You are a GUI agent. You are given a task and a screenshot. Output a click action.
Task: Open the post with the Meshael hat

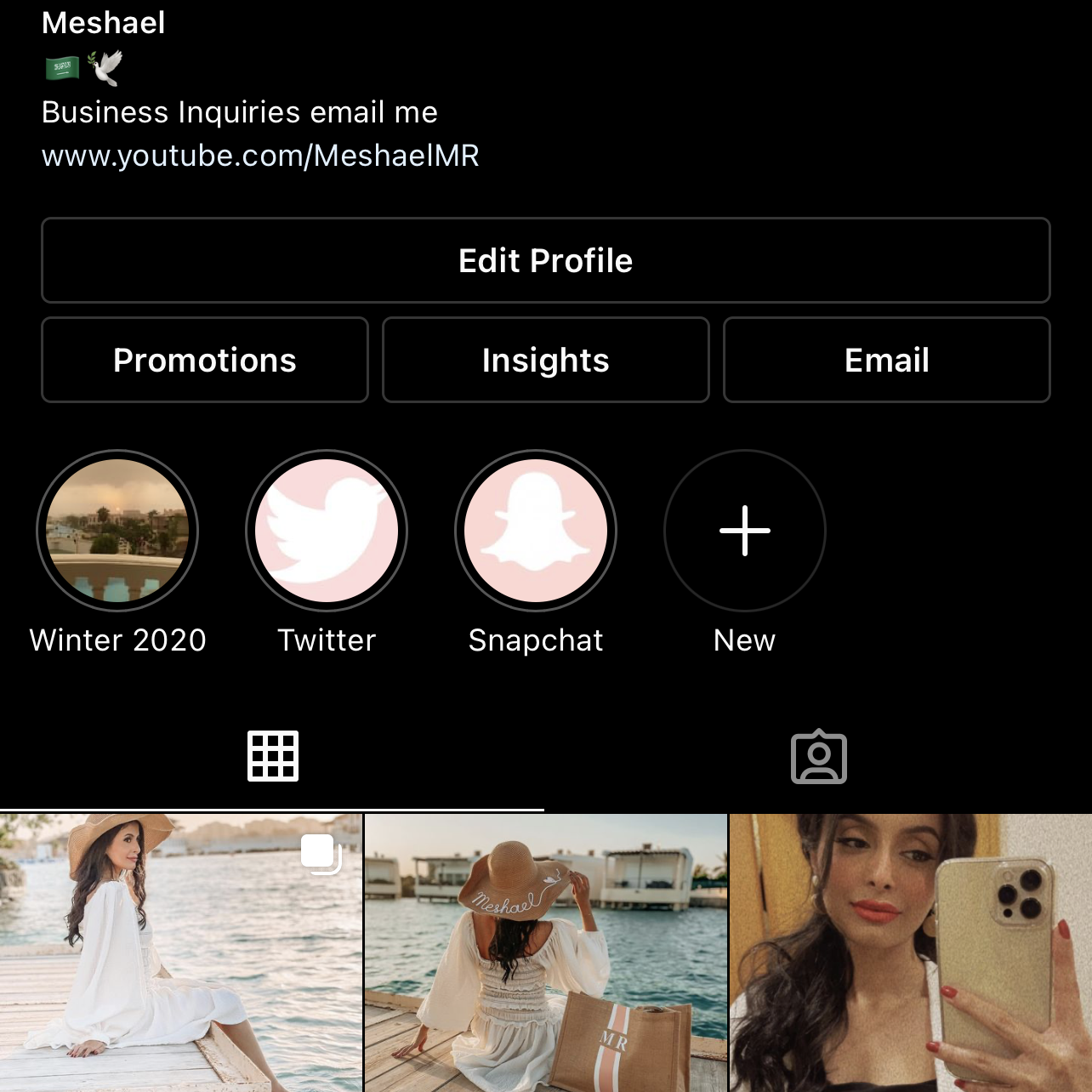(x=545, y=953)
